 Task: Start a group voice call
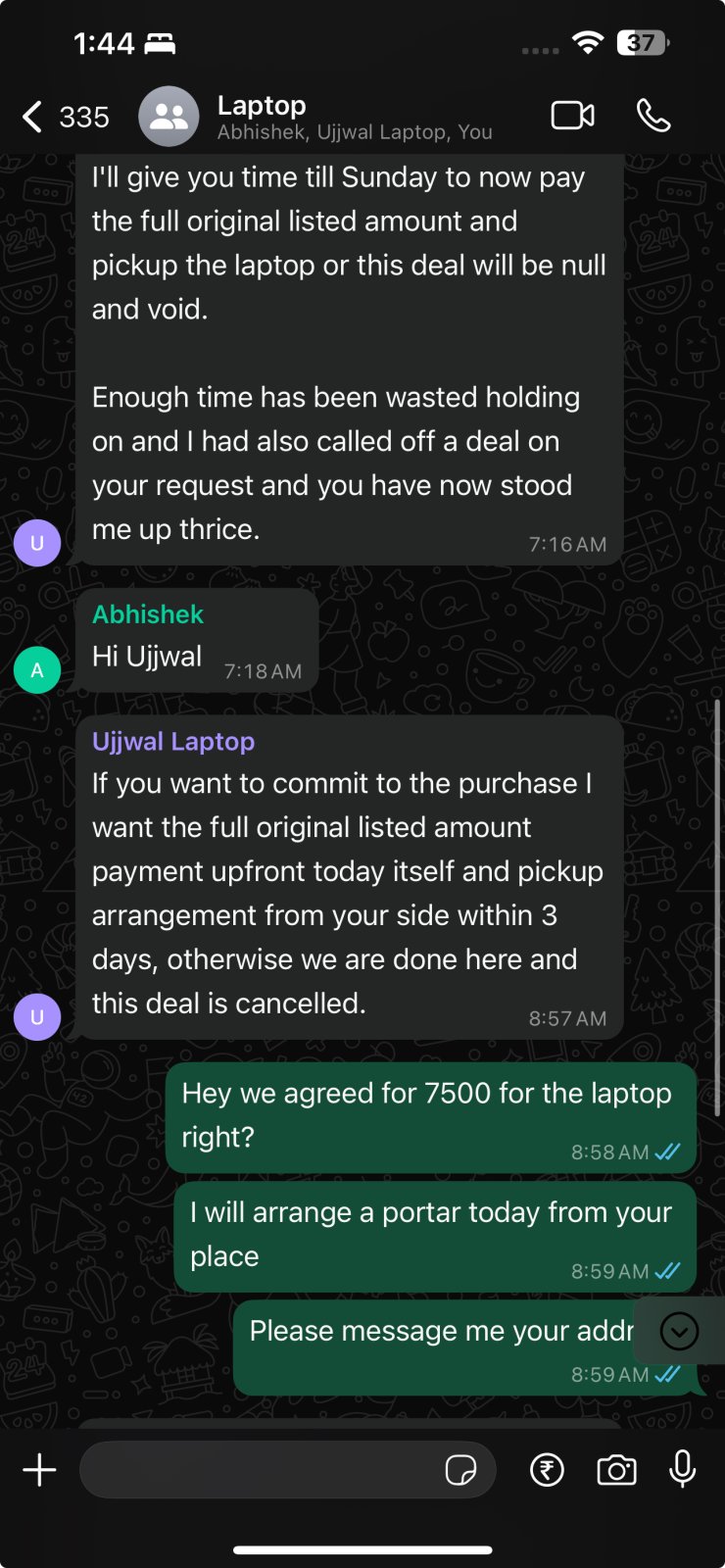(x=653, y=116)
